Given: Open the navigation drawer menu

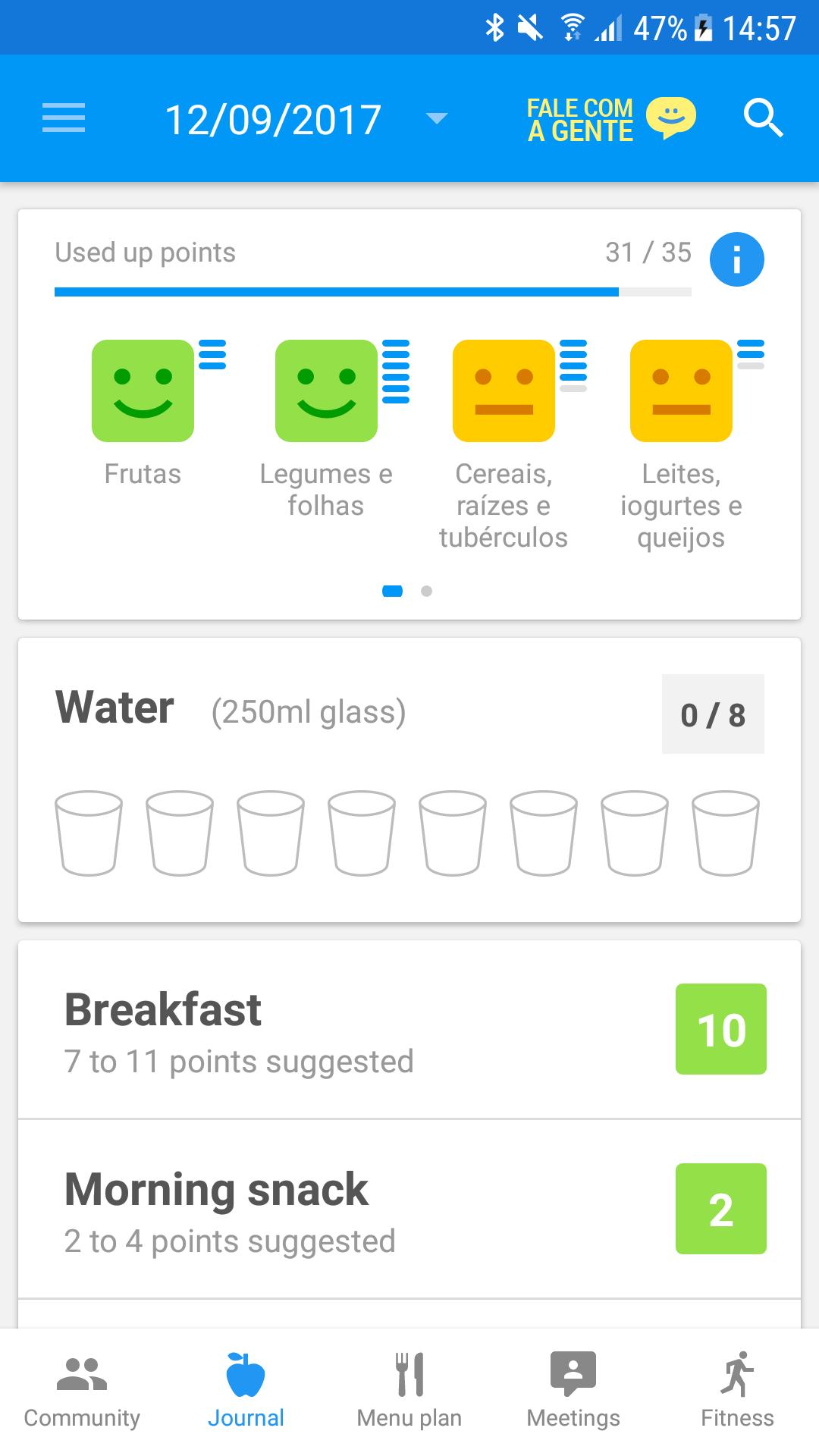Looking at the screenshot, I should coord(63,118).
